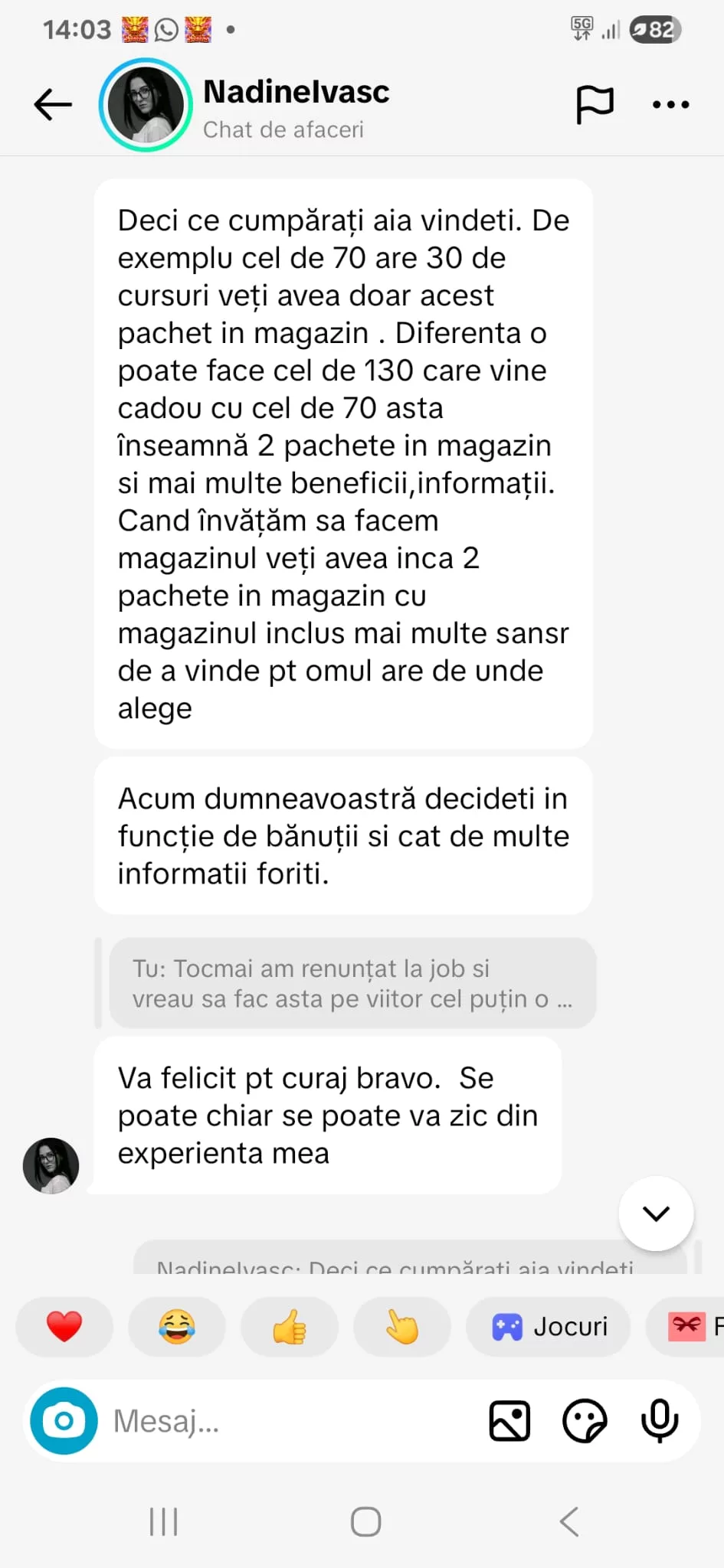Open the Jocuri games chip
Screen dimensions: 724x1568
point(549,1327)
